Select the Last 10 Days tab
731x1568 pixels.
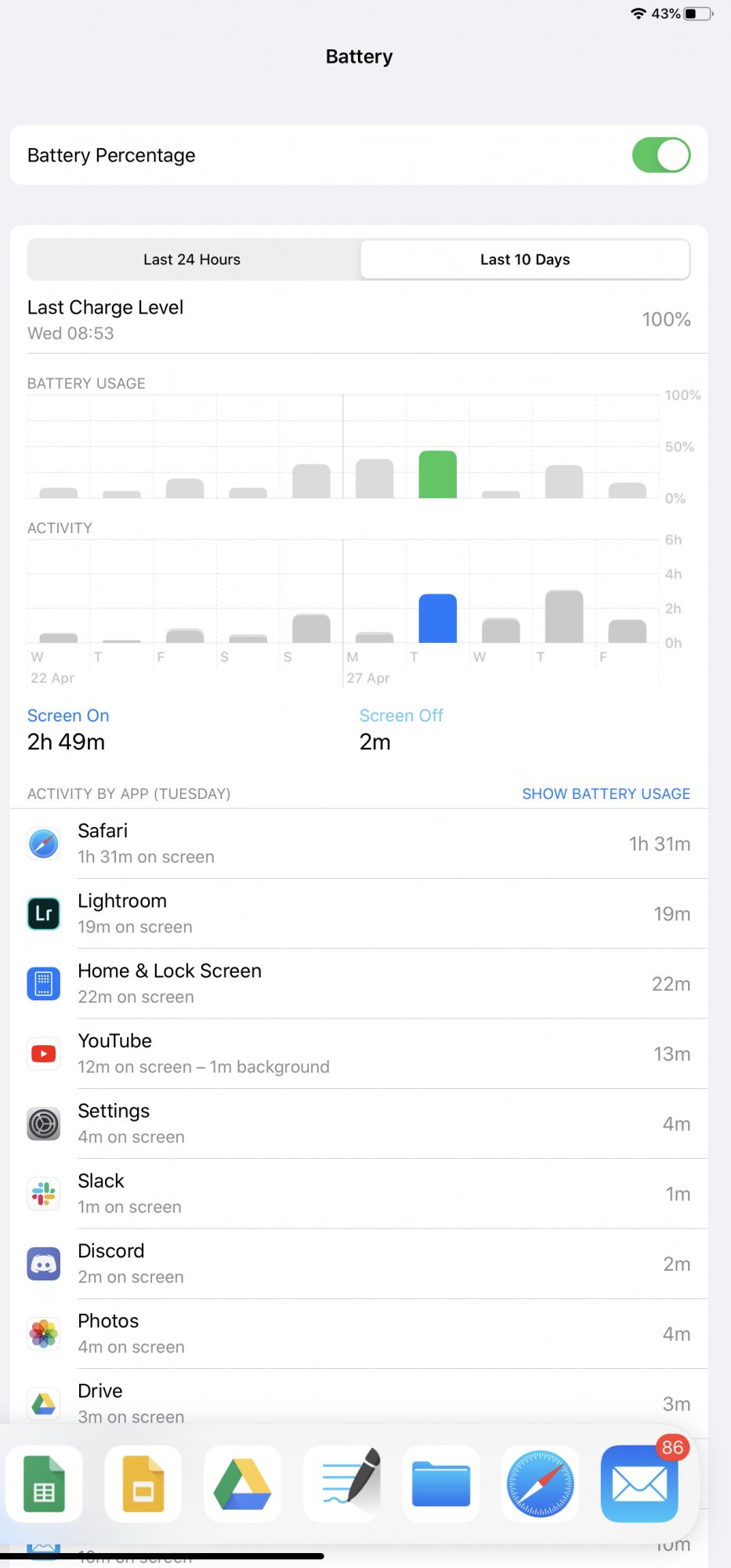[525, 260]
